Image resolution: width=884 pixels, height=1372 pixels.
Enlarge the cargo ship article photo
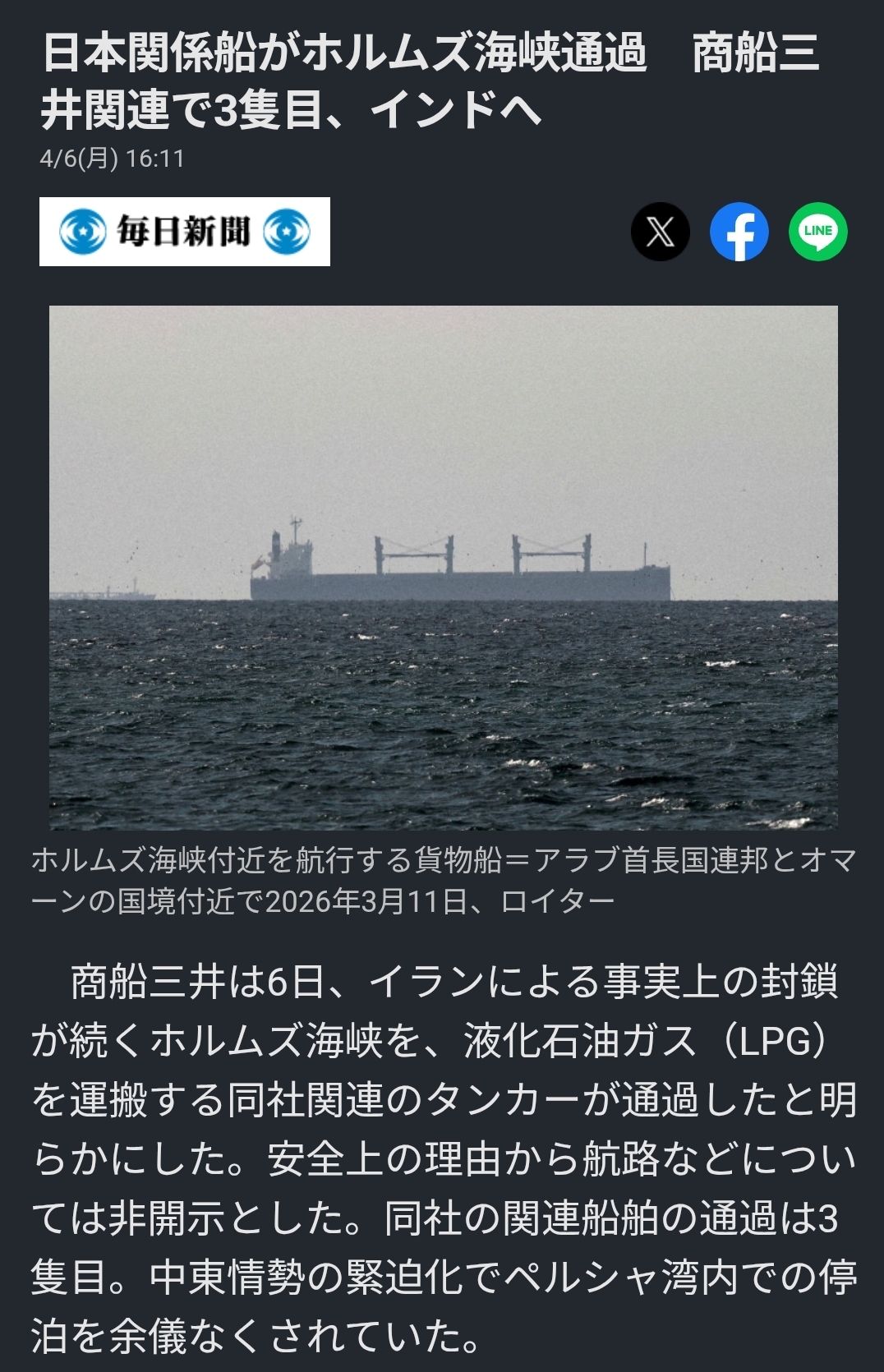(x=444, y=567)
